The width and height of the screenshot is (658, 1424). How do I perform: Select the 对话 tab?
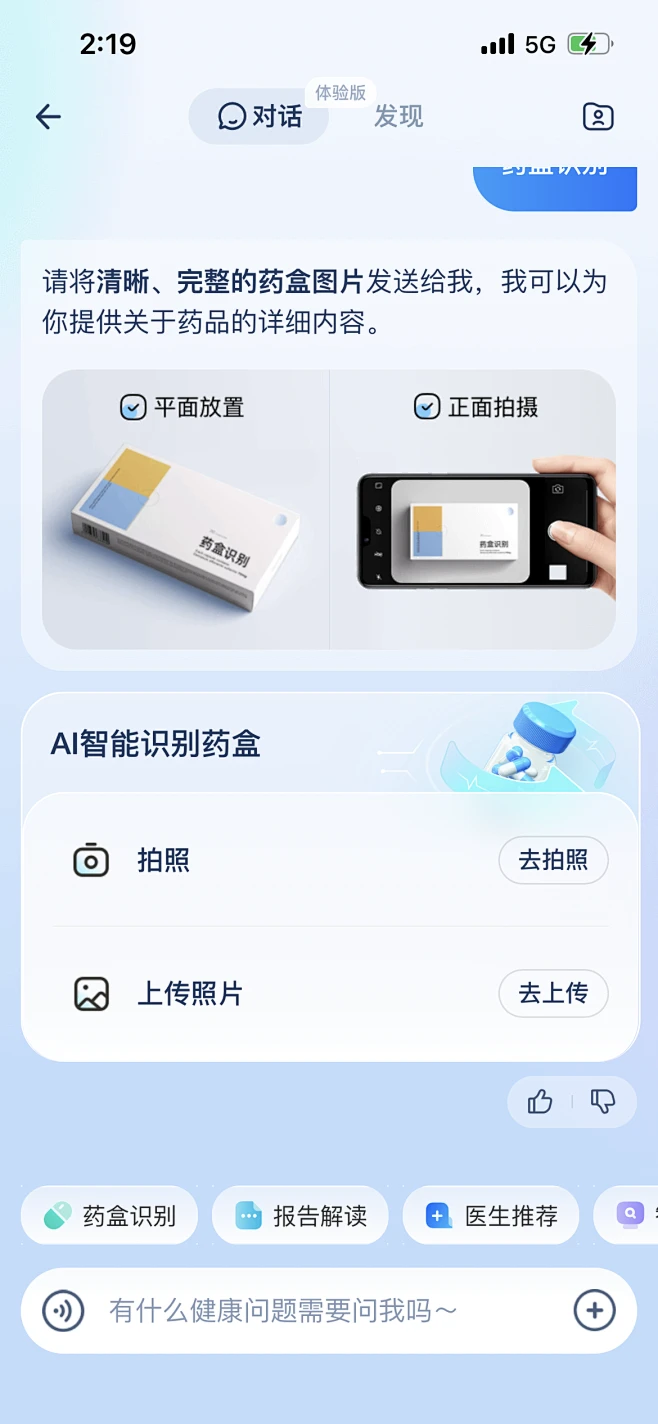coord(259,117)
